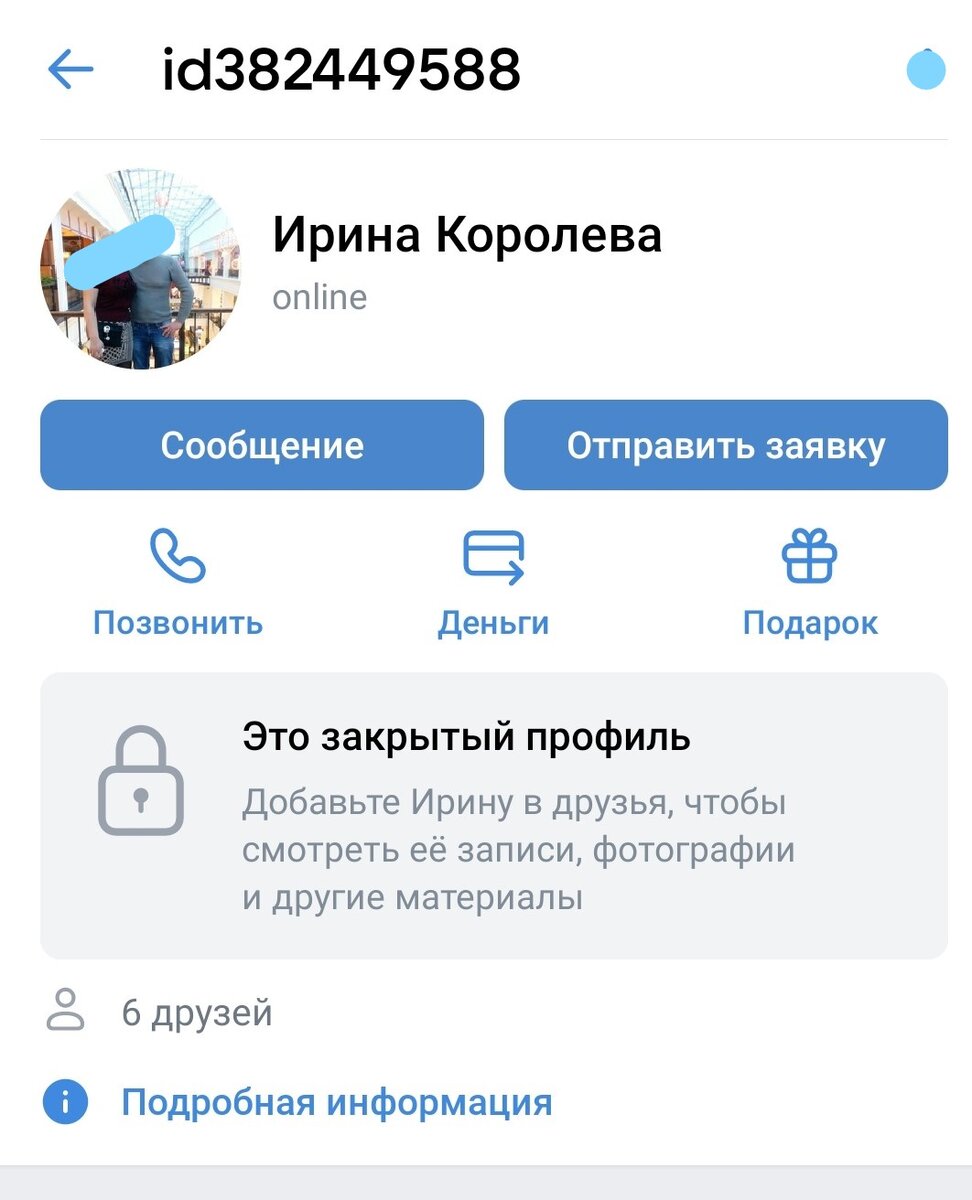Click Отправить заявку to send friend request
Screen dimensions: 972x1200
pyautogui.click(x=726, y=444)
